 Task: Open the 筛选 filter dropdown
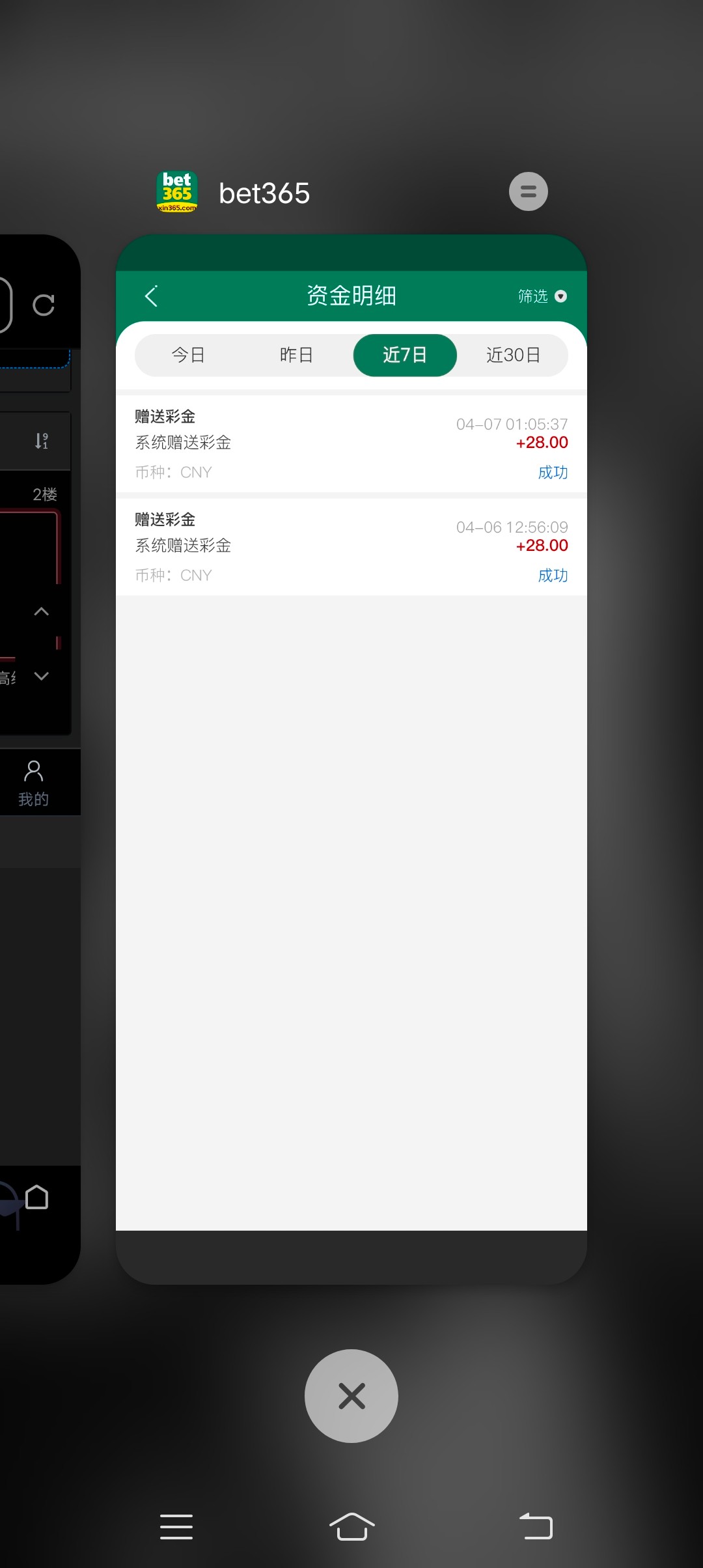point(541,296)
